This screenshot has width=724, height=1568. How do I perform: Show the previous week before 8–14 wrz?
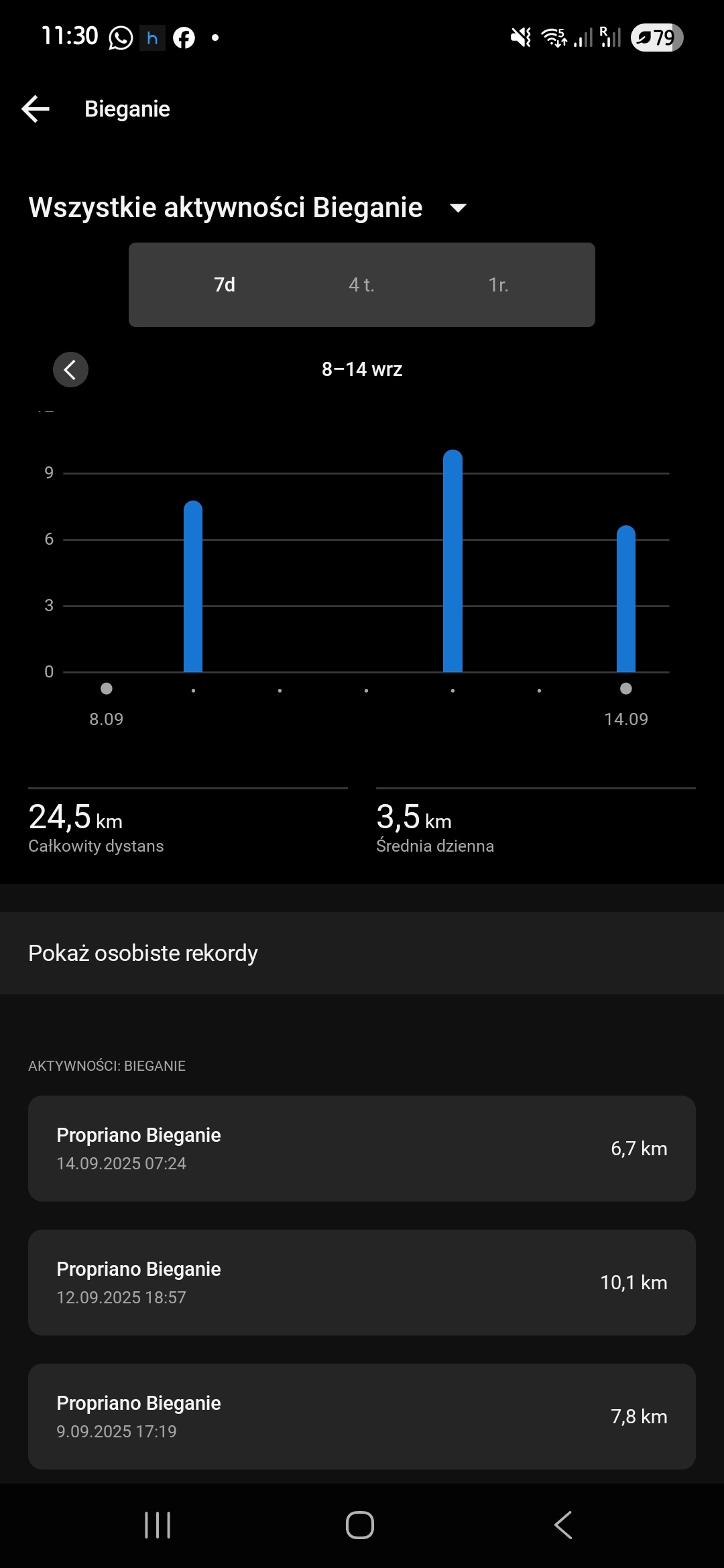70,370
